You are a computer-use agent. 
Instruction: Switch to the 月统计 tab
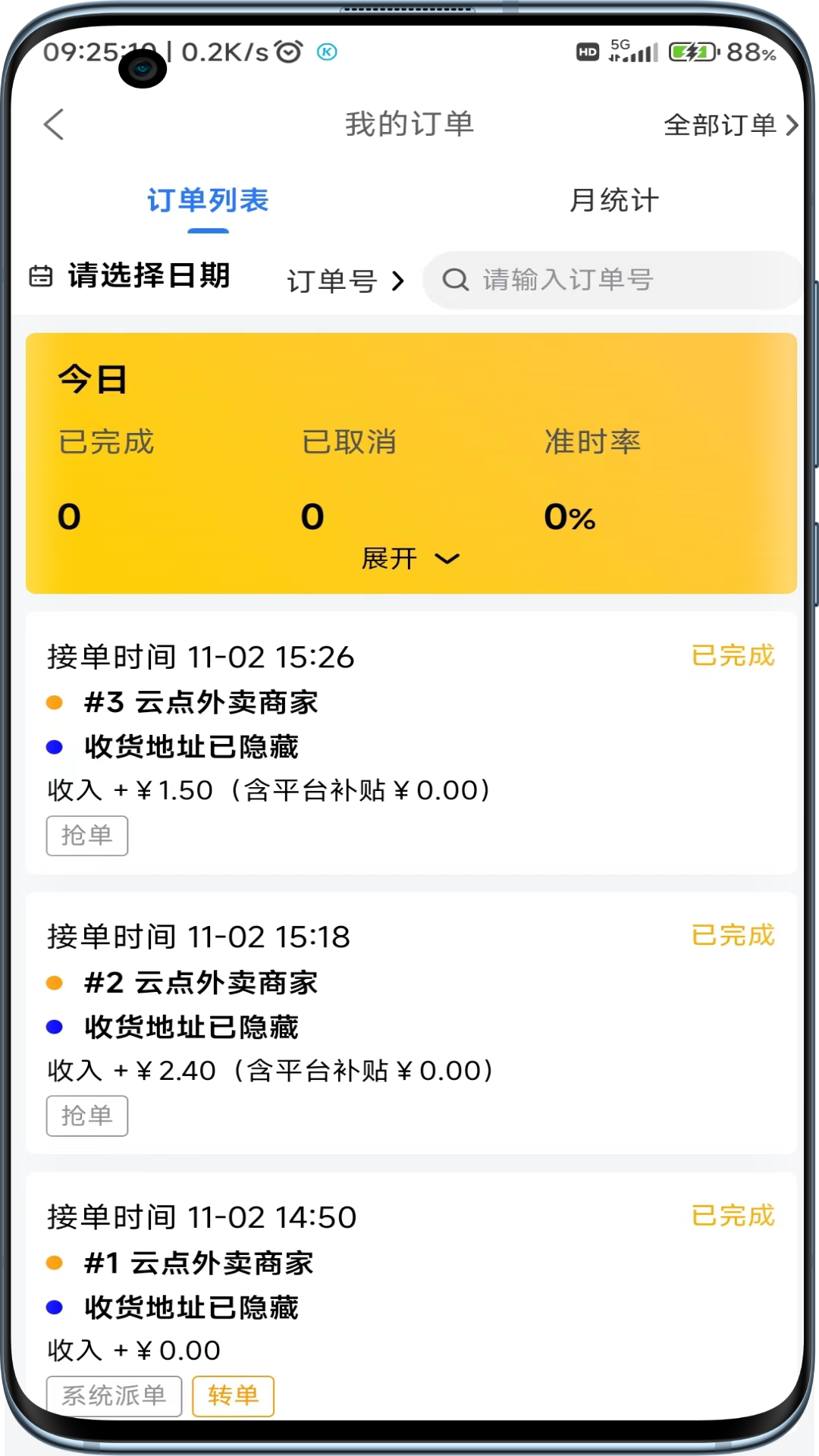coord(615,200)
